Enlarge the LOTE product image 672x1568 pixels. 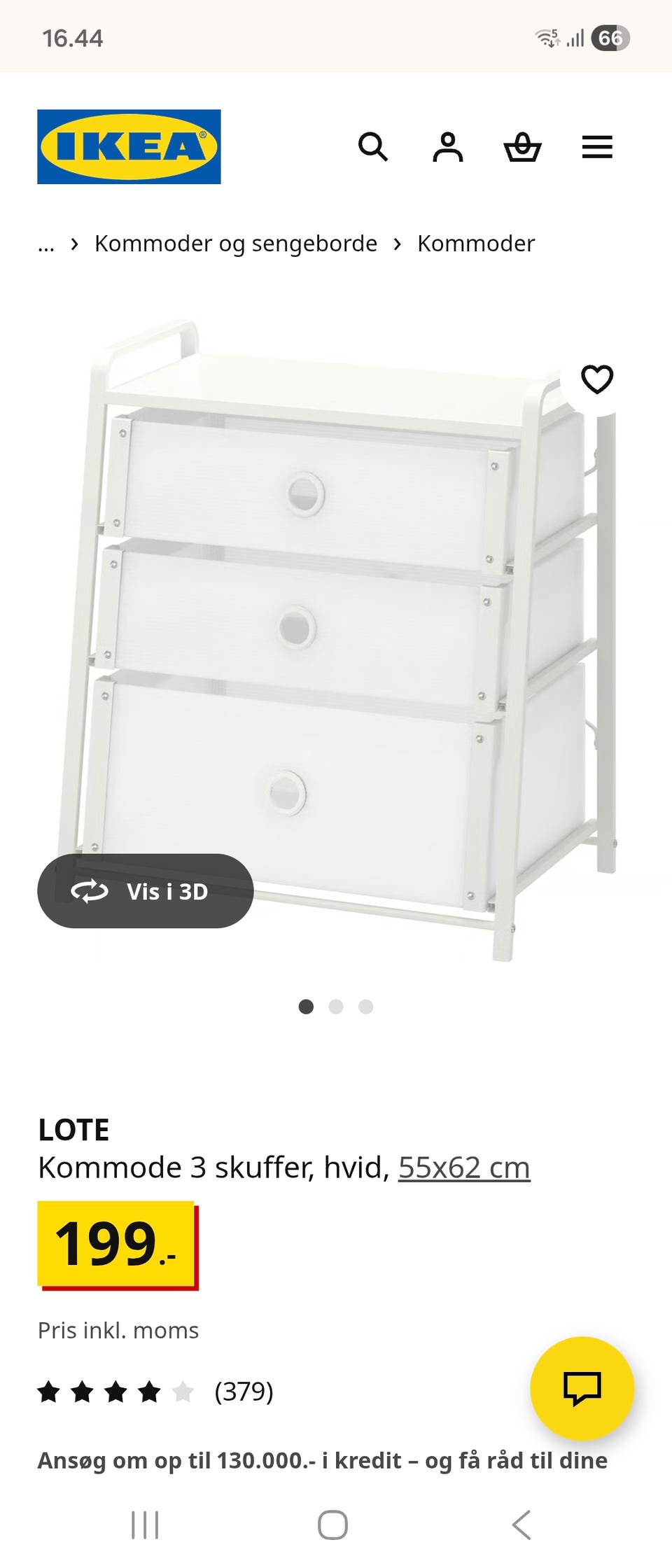pos(336,630)
